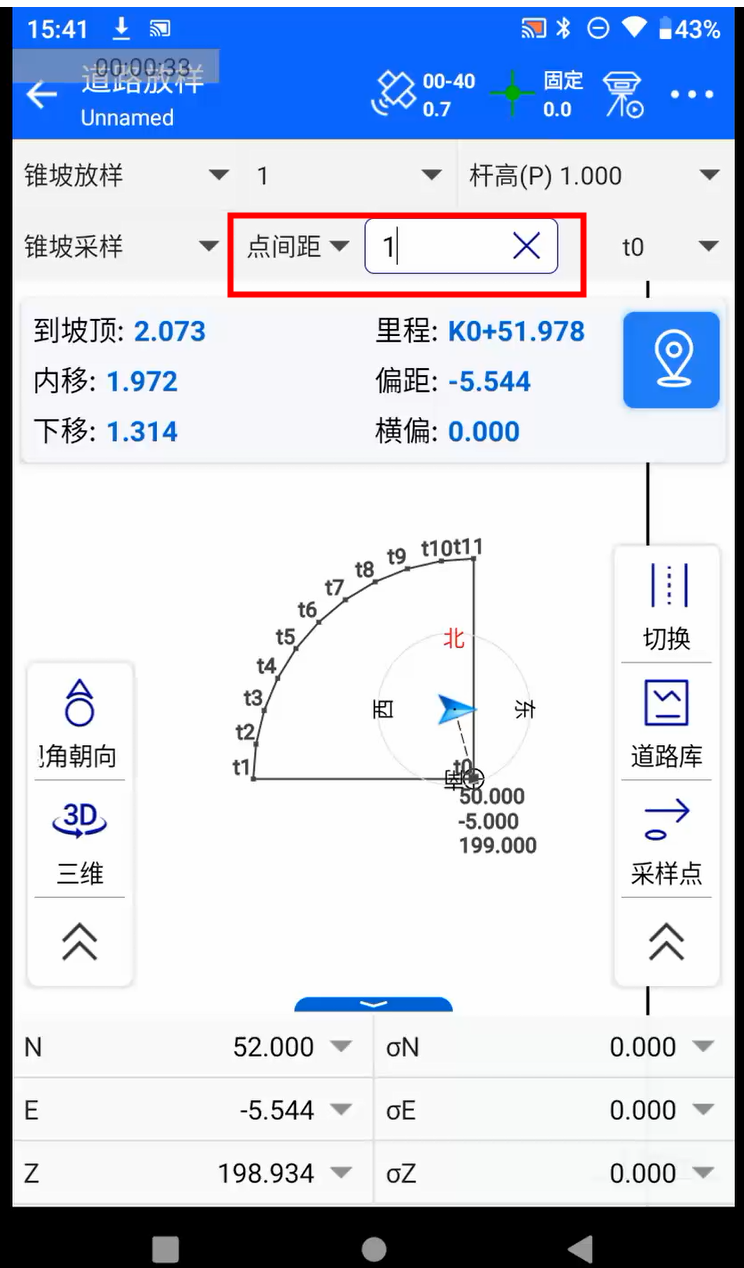Open satellite status 00-40
Viewport: 744px width, 1268px height.
(x=422, y=95)
